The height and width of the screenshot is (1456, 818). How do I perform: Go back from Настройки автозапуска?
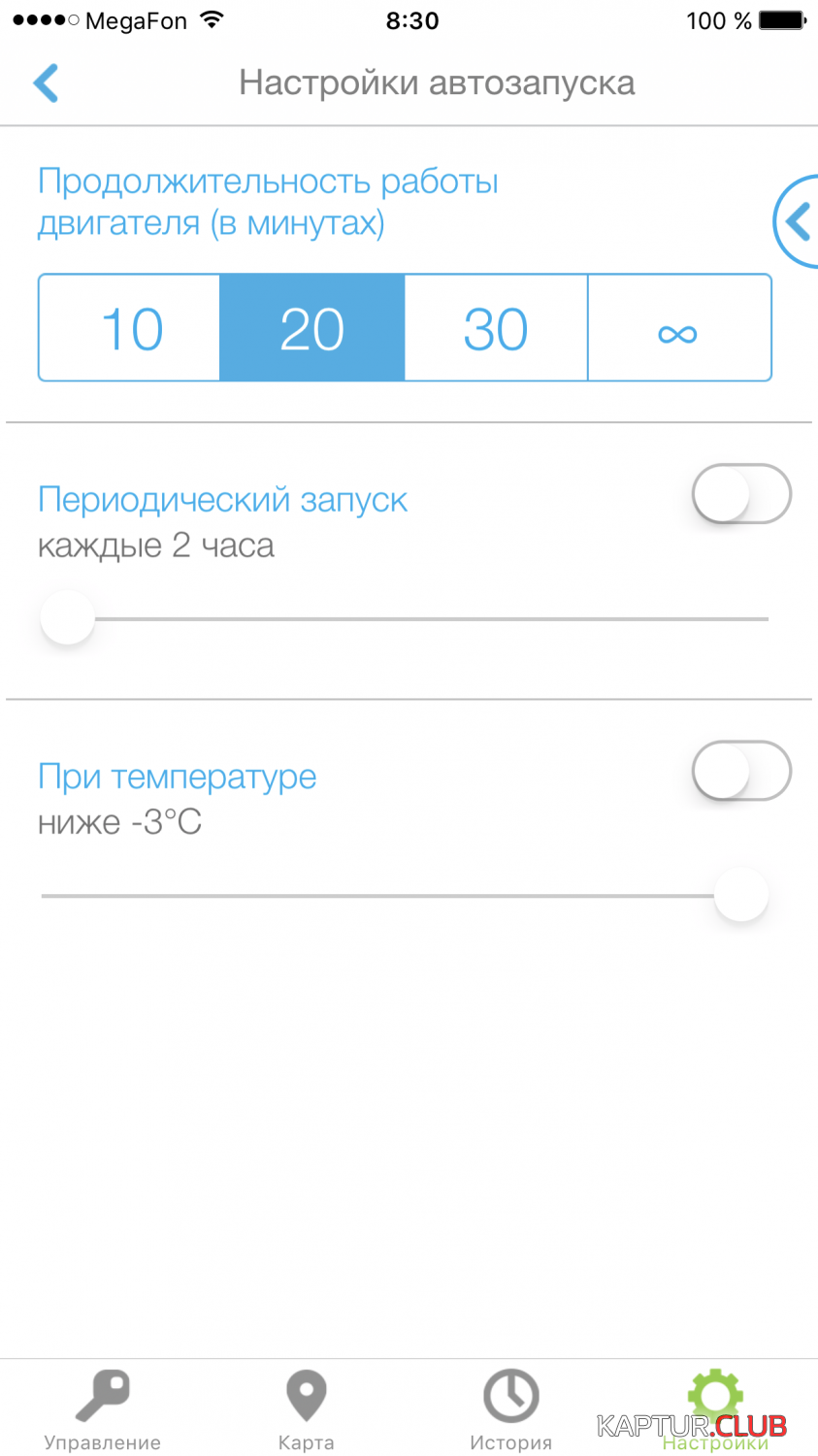[46, 83]
